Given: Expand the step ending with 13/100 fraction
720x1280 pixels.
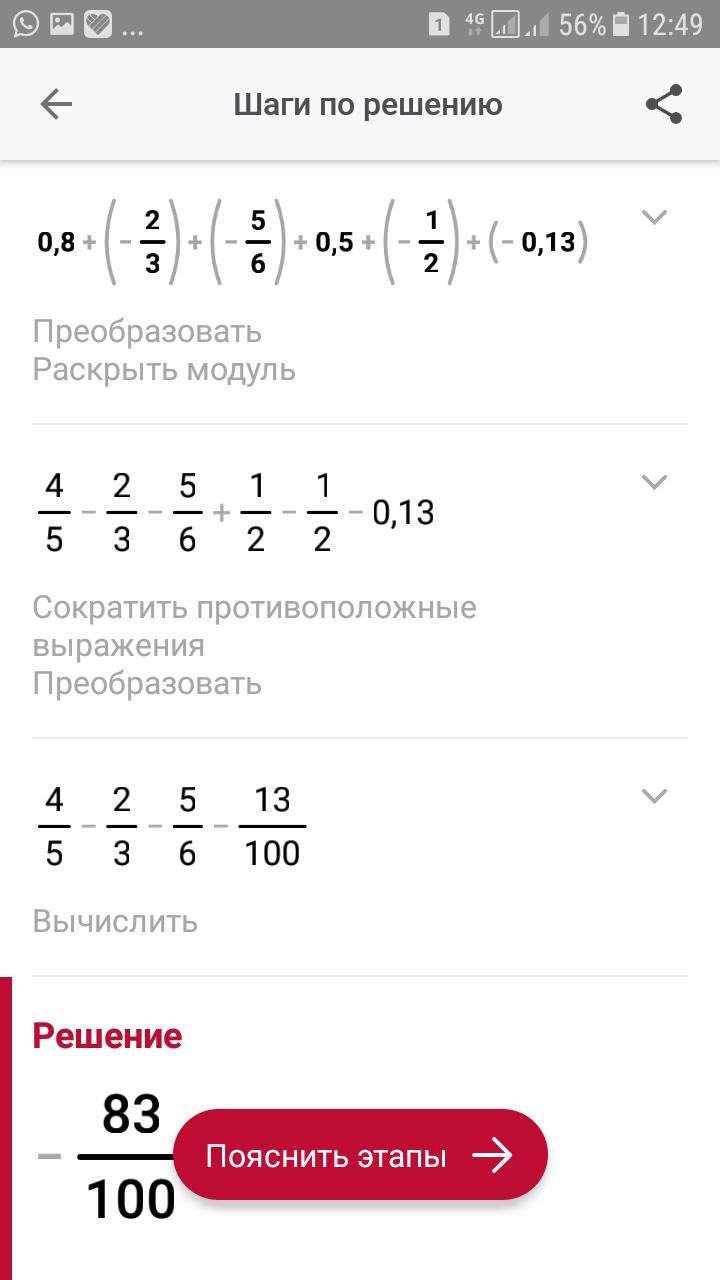Looking at the screenshot, I should (654, 796).
